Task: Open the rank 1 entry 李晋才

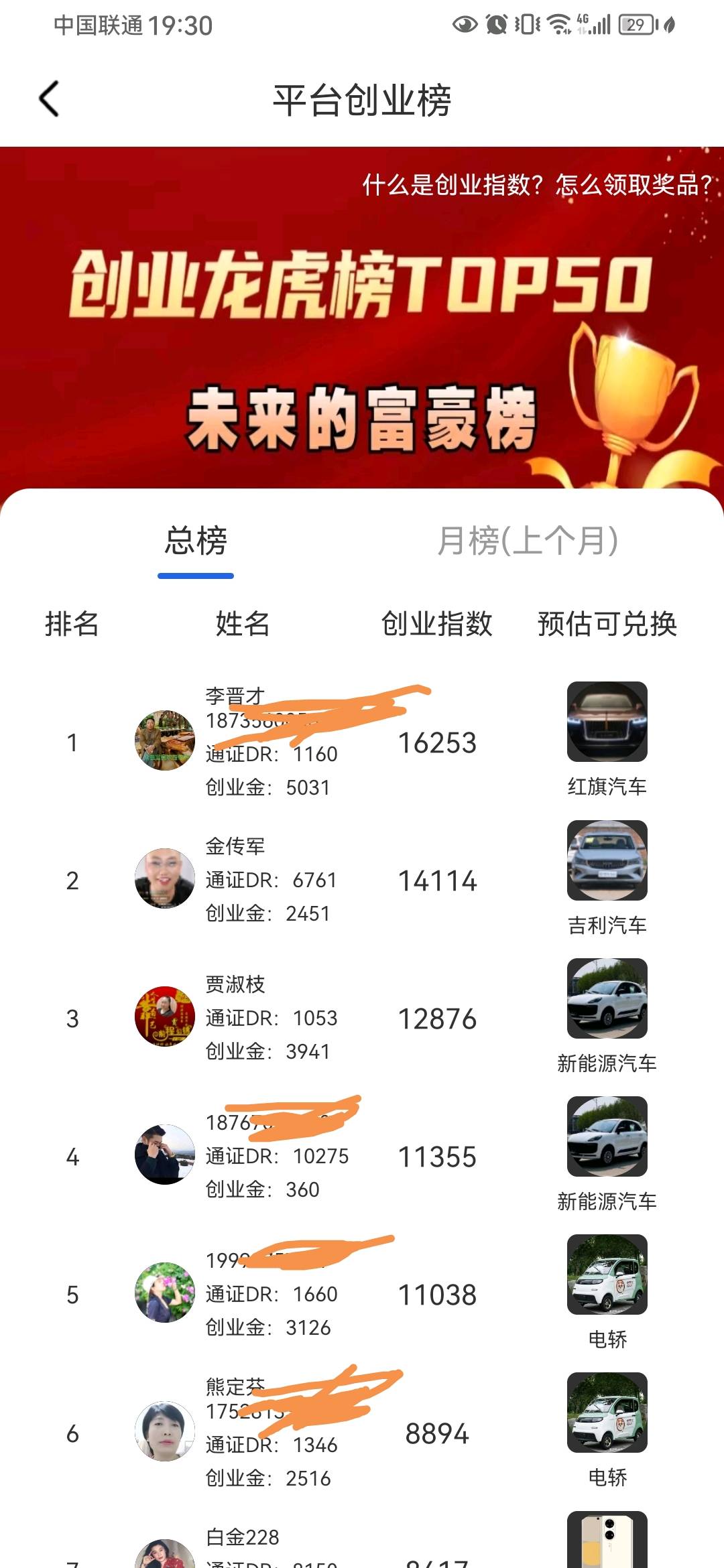Action: tap(362, 742)
